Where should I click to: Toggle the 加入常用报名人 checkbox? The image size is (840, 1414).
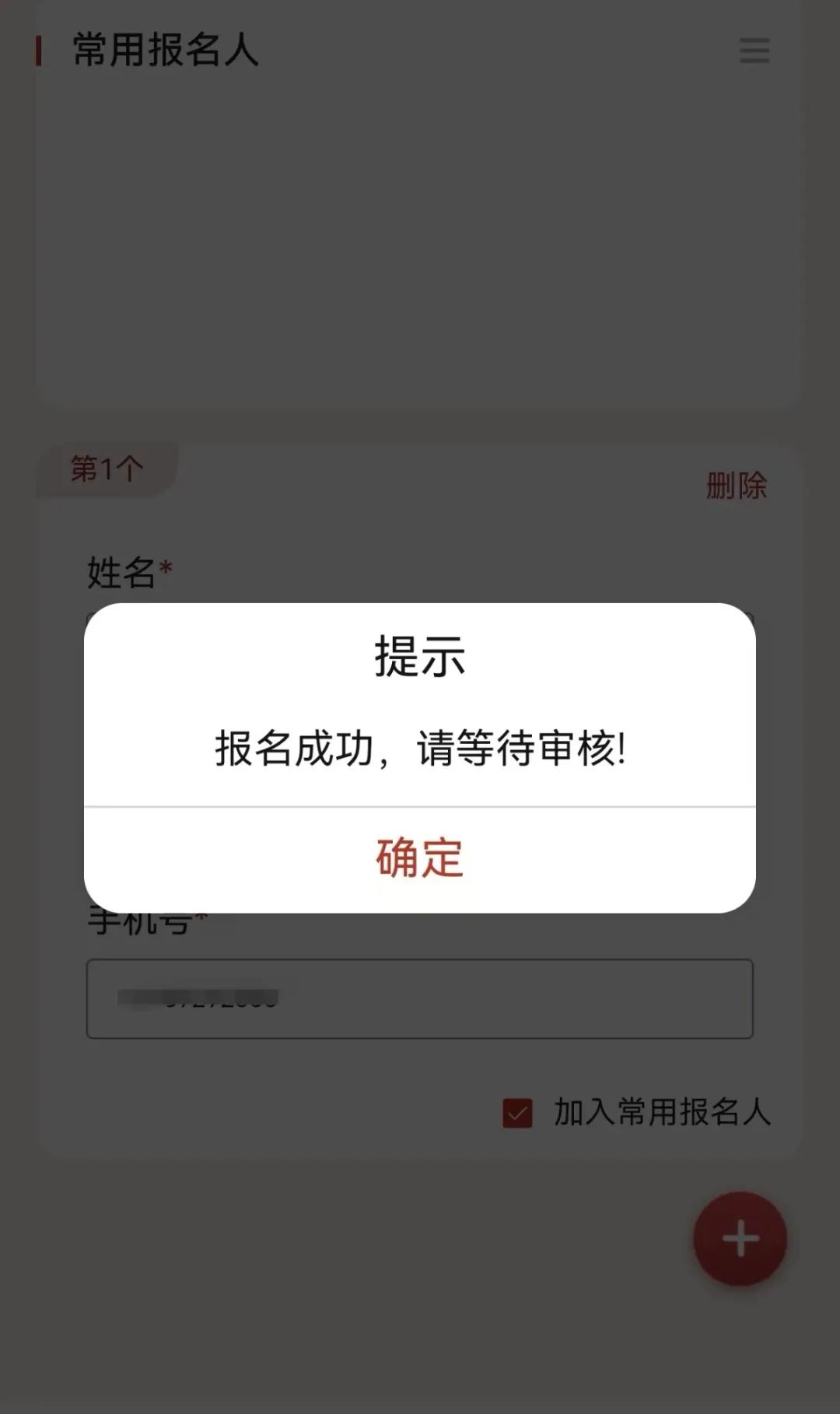(x=518, y=1113)
